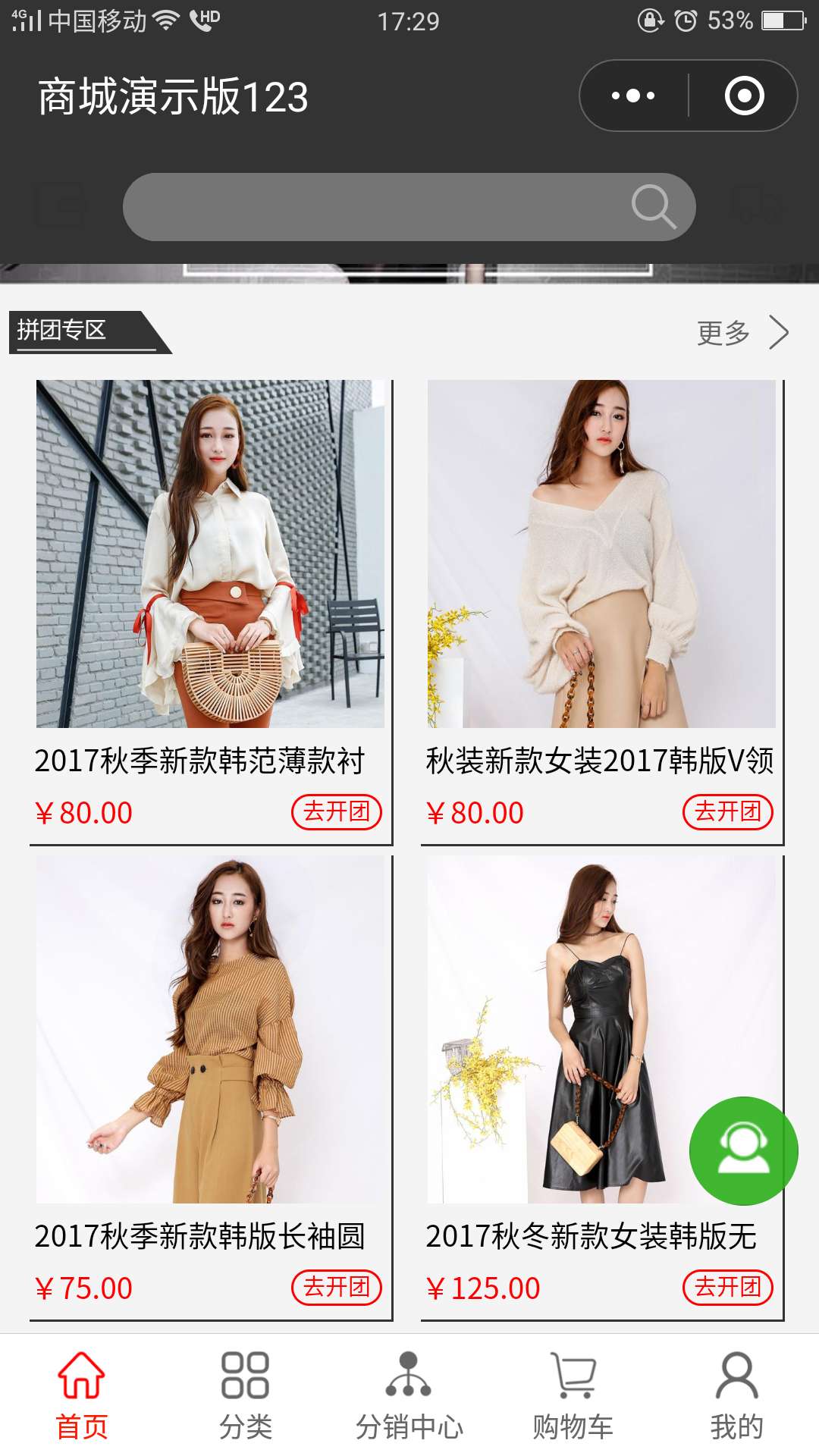The width and height of the screenshot is (819, 1456).
Task: Open 更多 for the 拼团专区 section
Action: tap(742, 332)
